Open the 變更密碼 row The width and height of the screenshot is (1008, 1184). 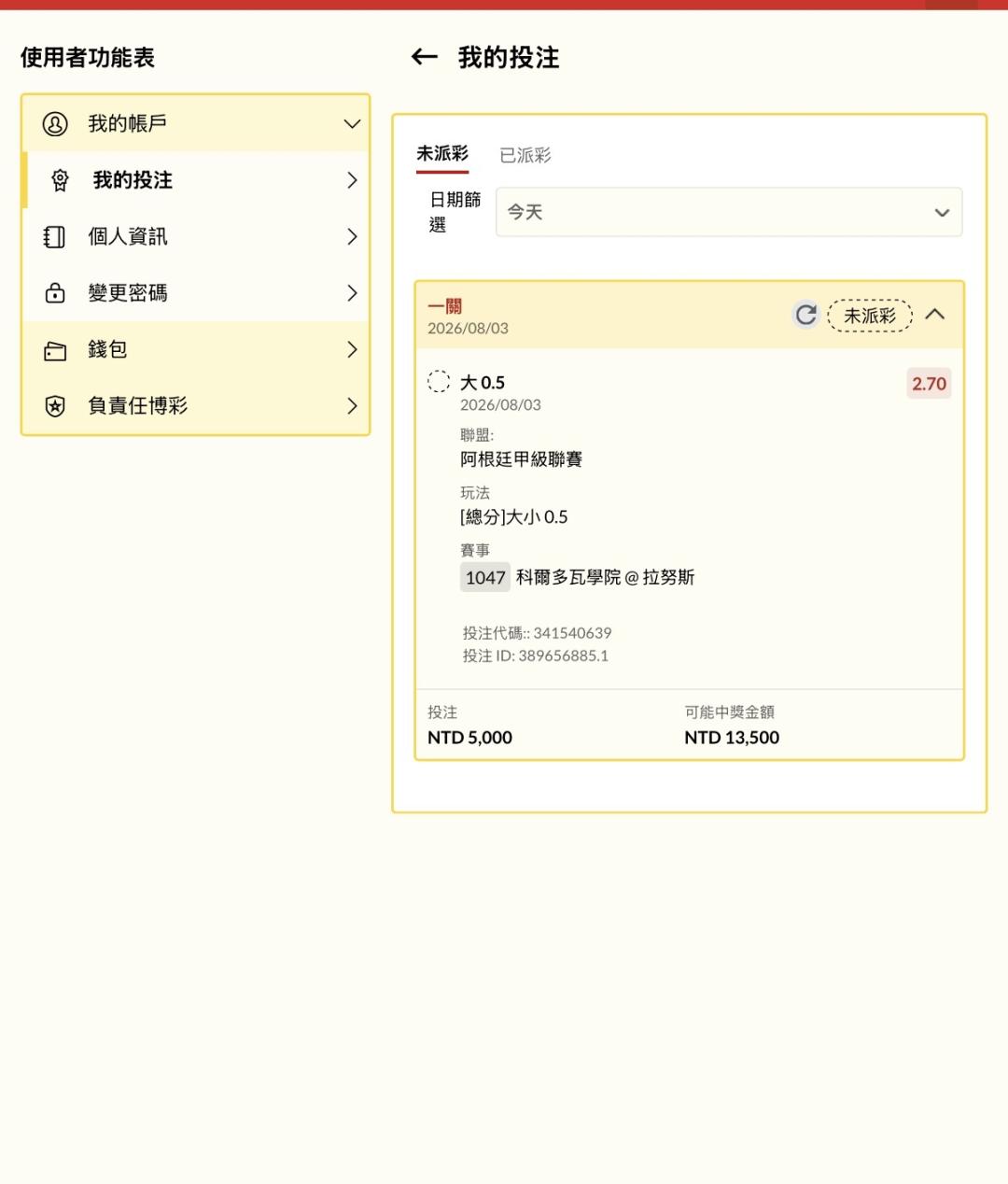[x=196, y=293]
